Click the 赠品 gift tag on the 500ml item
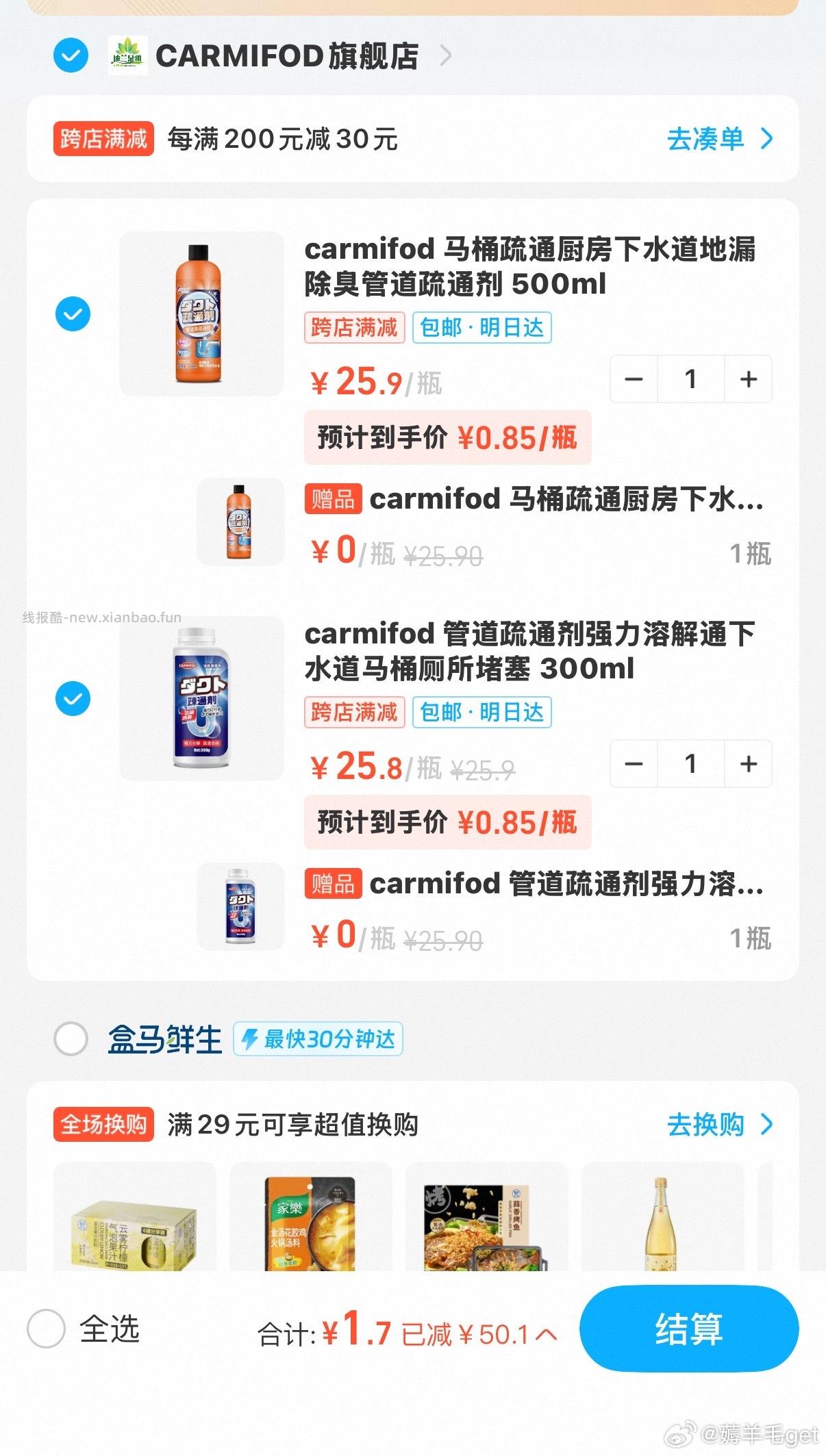 pos(333,502)
